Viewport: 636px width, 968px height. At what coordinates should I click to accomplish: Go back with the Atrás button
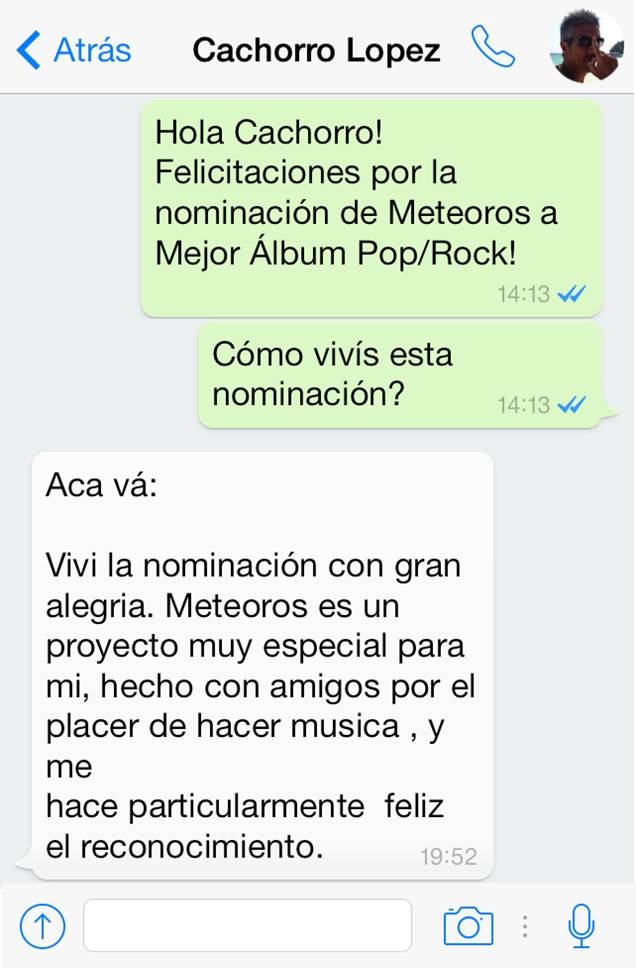(75, 49)
